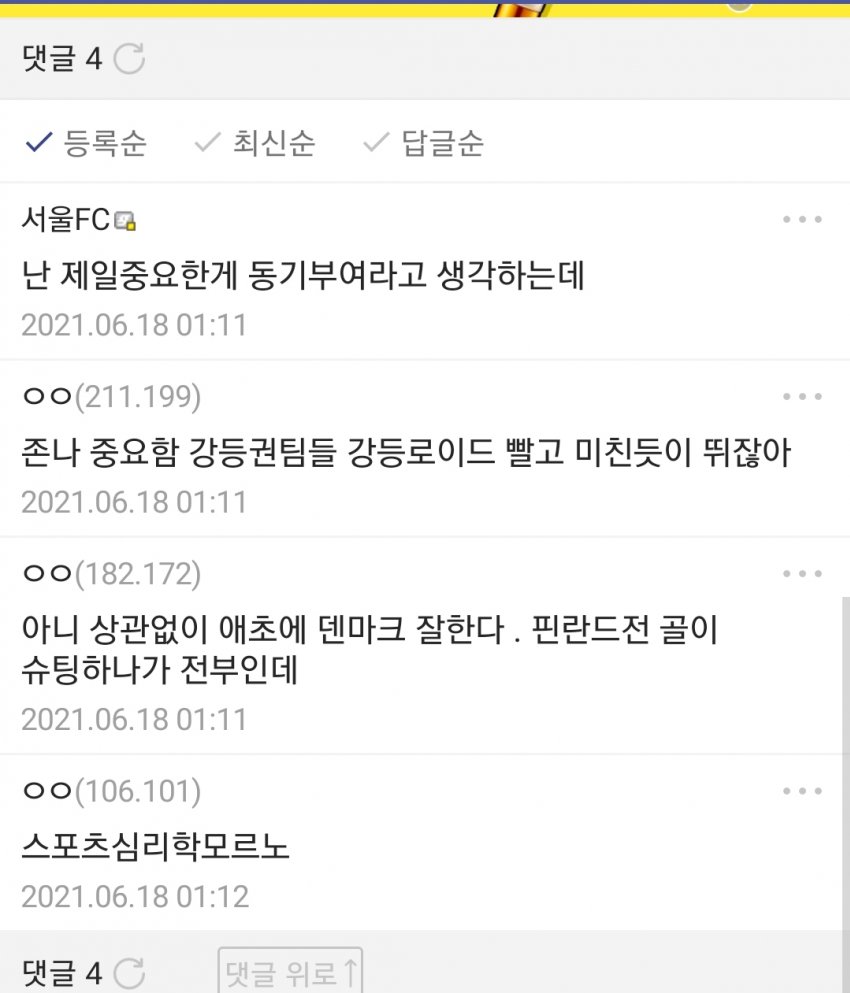Open more options for 서울FC's comment
The width and height of the screenshot is (850, 993).
[x=802, y=220]
